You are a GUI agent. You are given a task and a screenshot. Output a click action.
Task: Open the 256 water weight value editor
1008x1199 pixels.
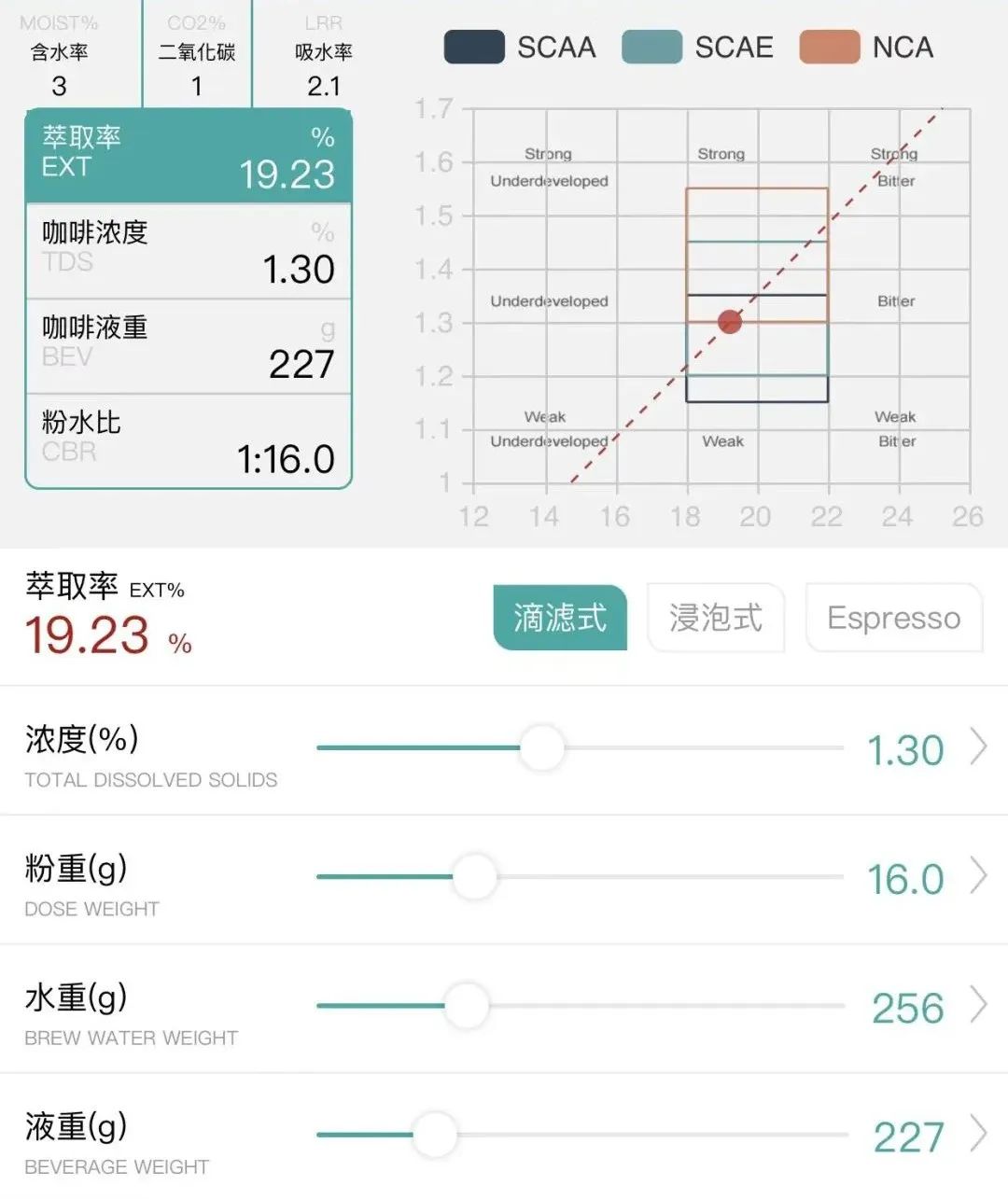tap(924, 1007)
